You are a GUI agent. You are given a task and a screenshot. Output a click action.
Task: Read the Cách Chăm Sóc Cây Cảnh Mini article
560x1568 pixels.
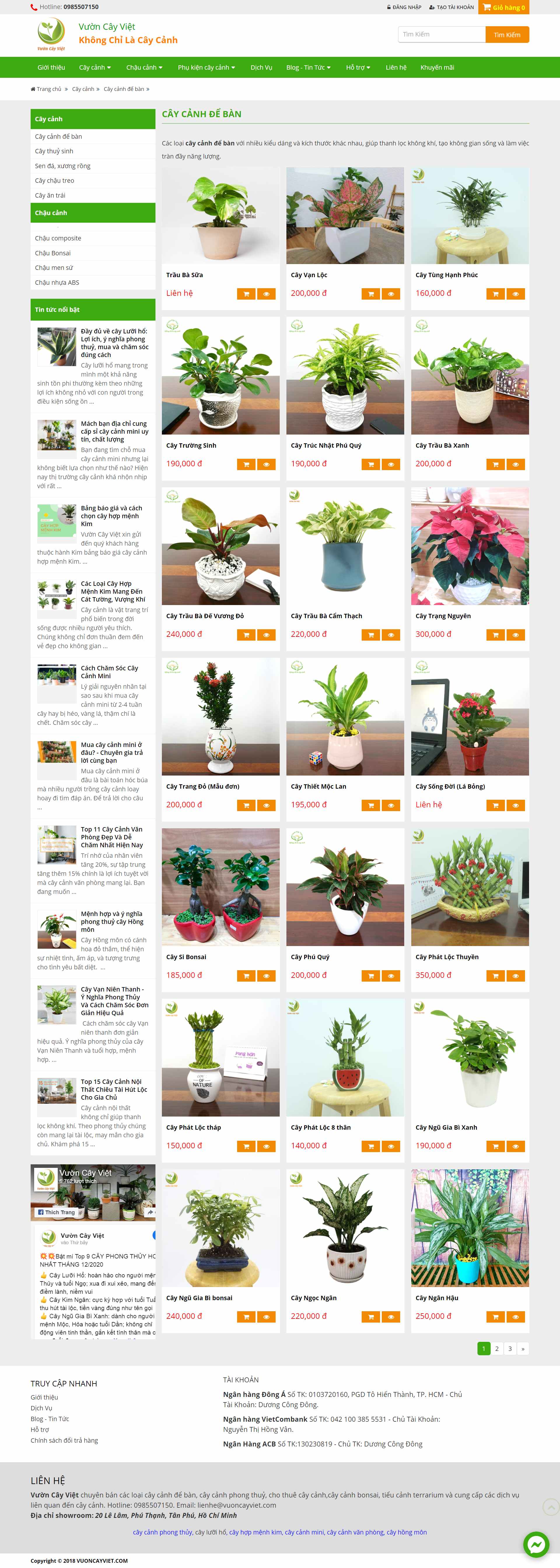(109, 672)
